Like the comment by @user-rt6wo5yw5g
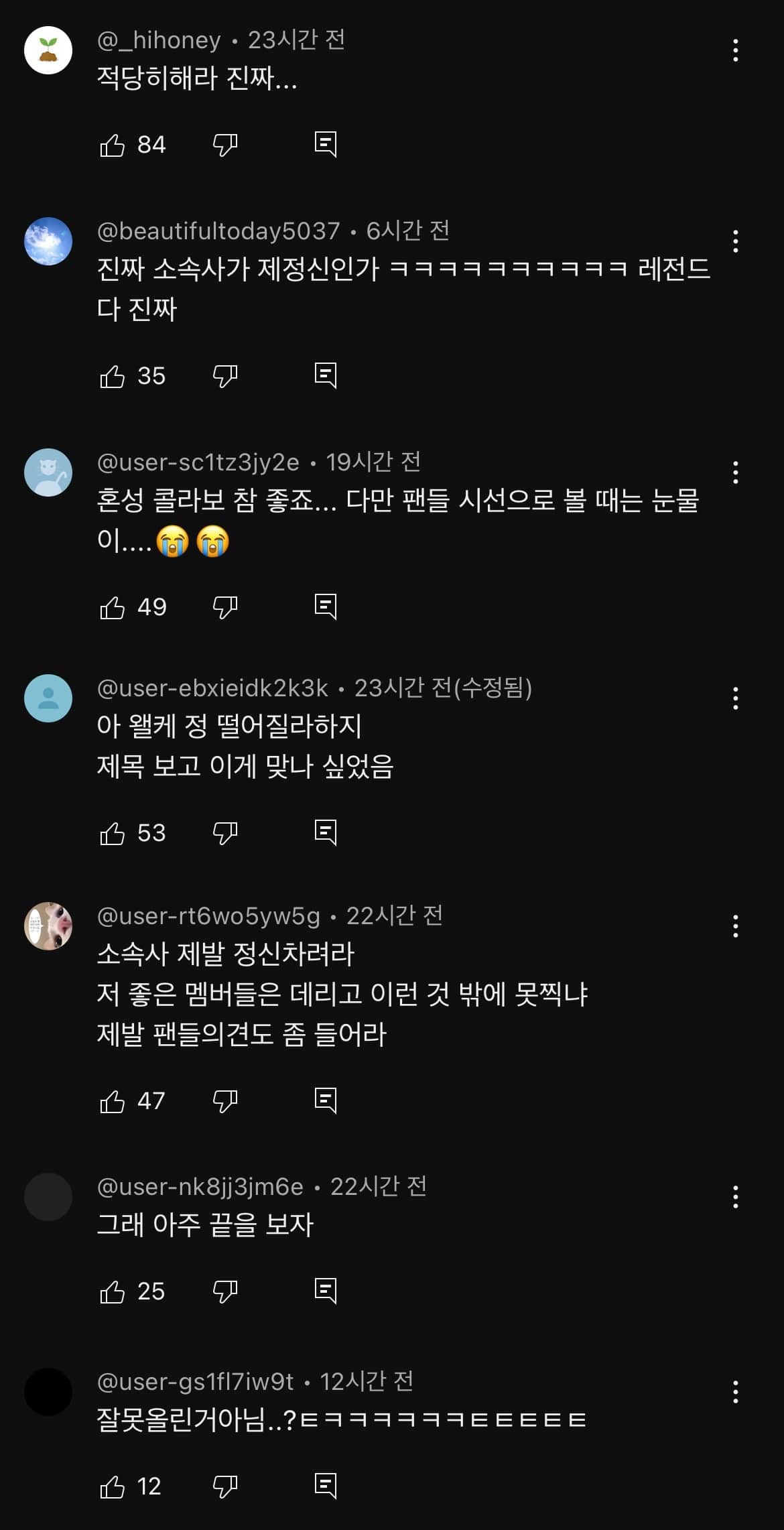 click(112, 1101)
